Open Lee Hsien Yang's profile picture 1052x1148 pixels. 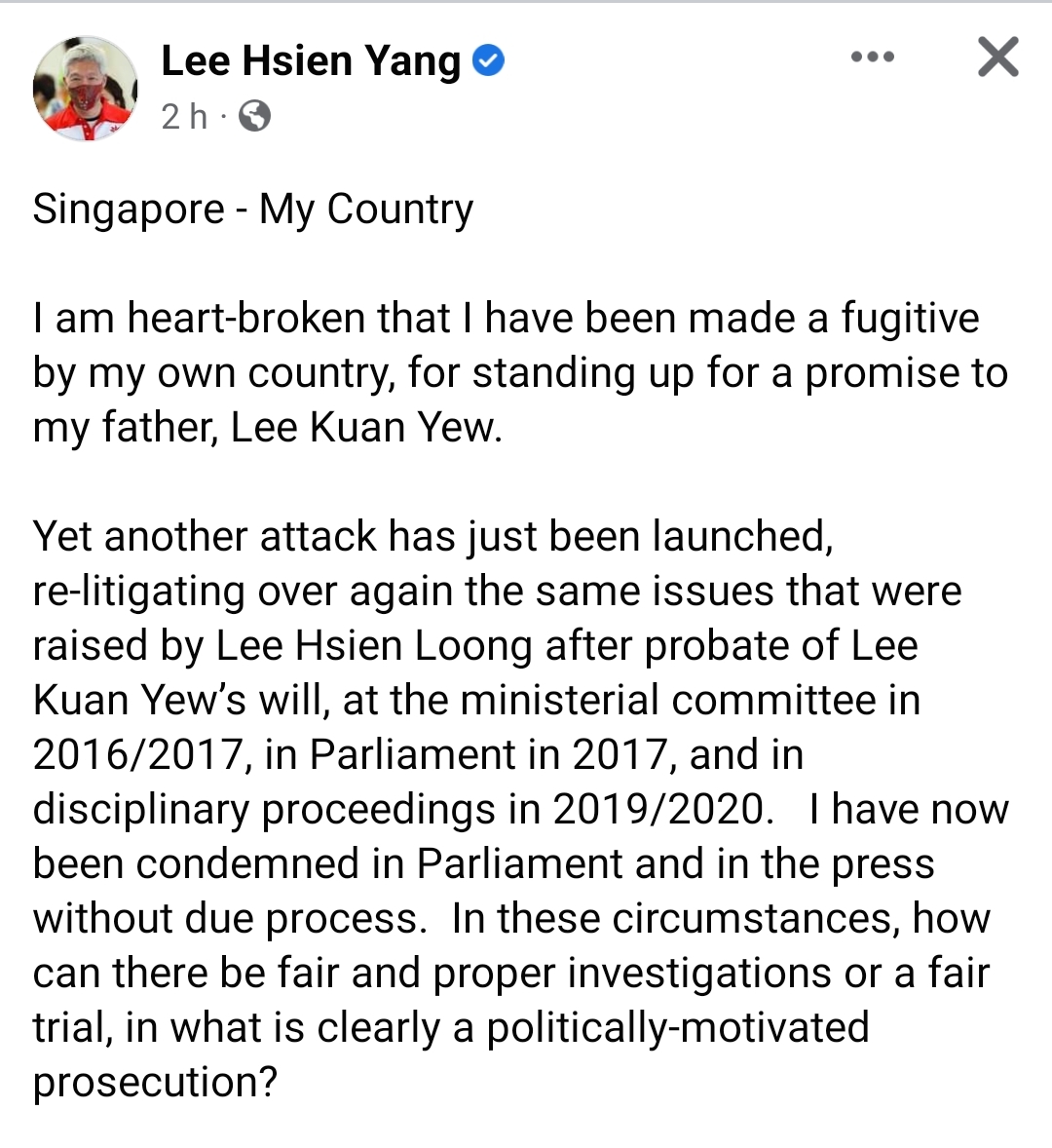(x=85, y=90)
